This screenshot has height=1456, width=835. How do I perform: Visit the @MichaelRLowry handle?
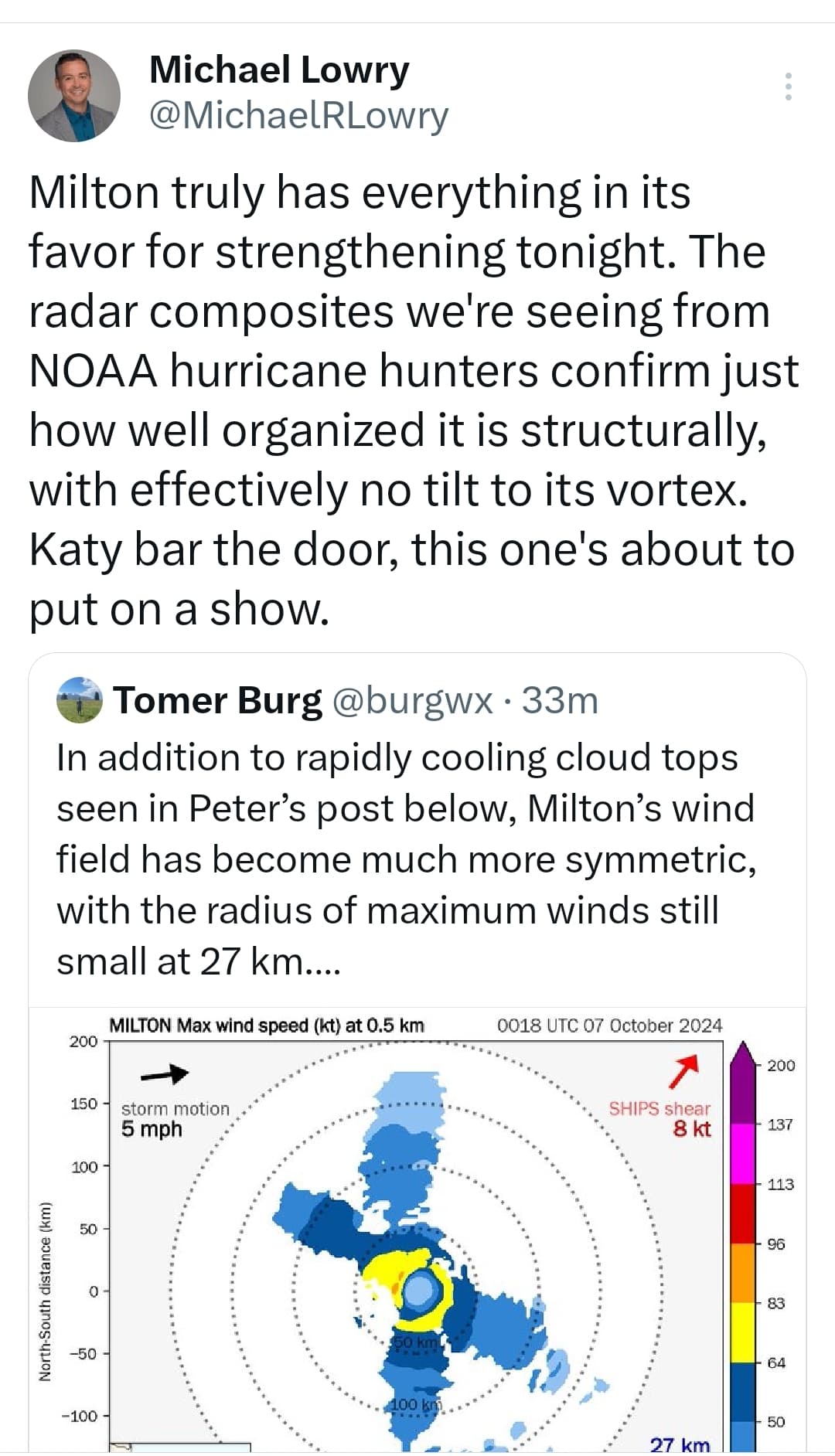pos(298,116)
